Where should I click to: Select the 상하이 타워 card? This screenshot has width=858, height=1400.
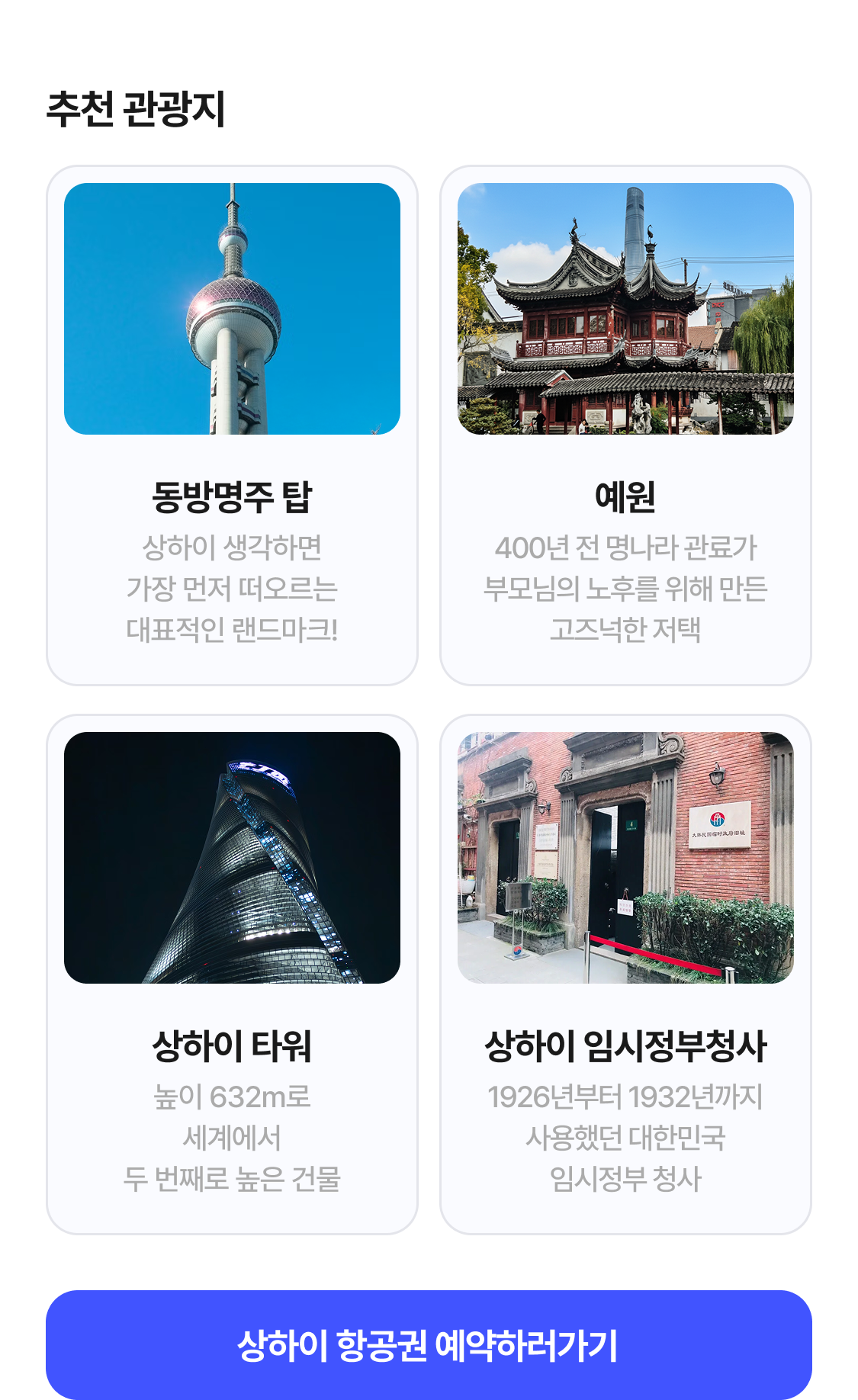click(232, 975)
